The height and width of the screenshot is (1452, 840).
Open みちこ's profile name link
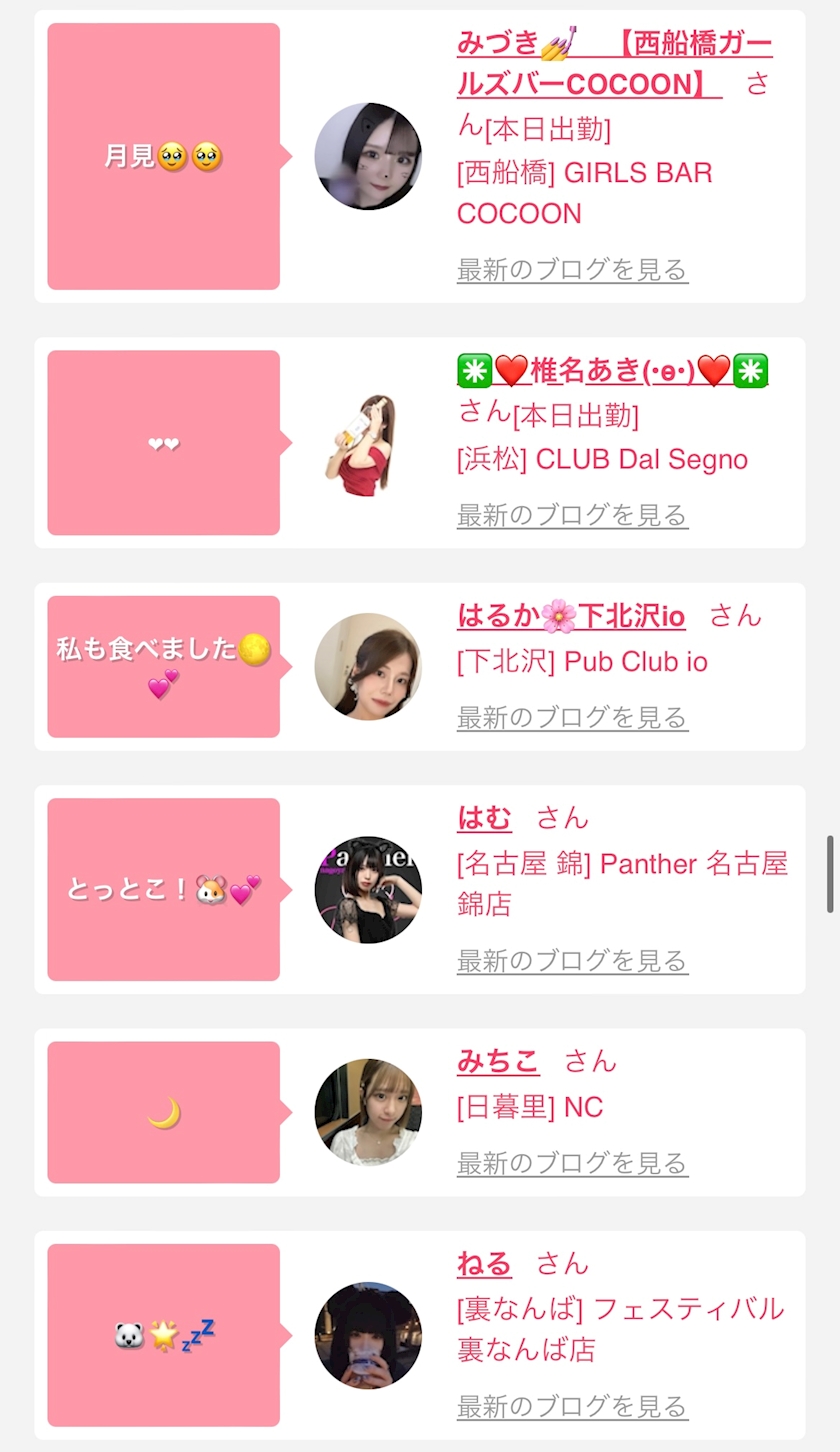498,1061
